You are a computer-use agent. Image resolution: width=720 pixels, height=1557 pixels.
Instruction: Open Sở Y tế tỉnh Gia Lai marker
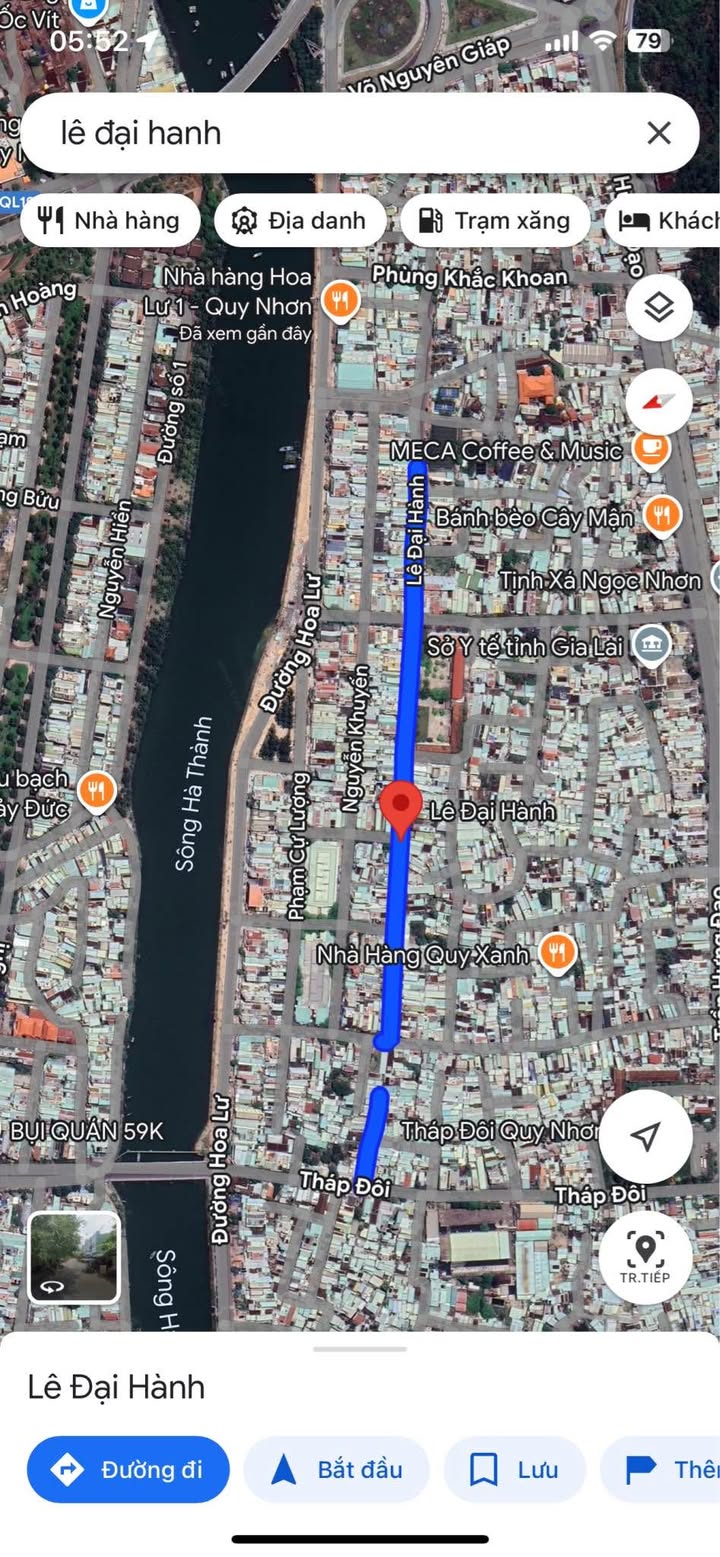coord(652,646)
